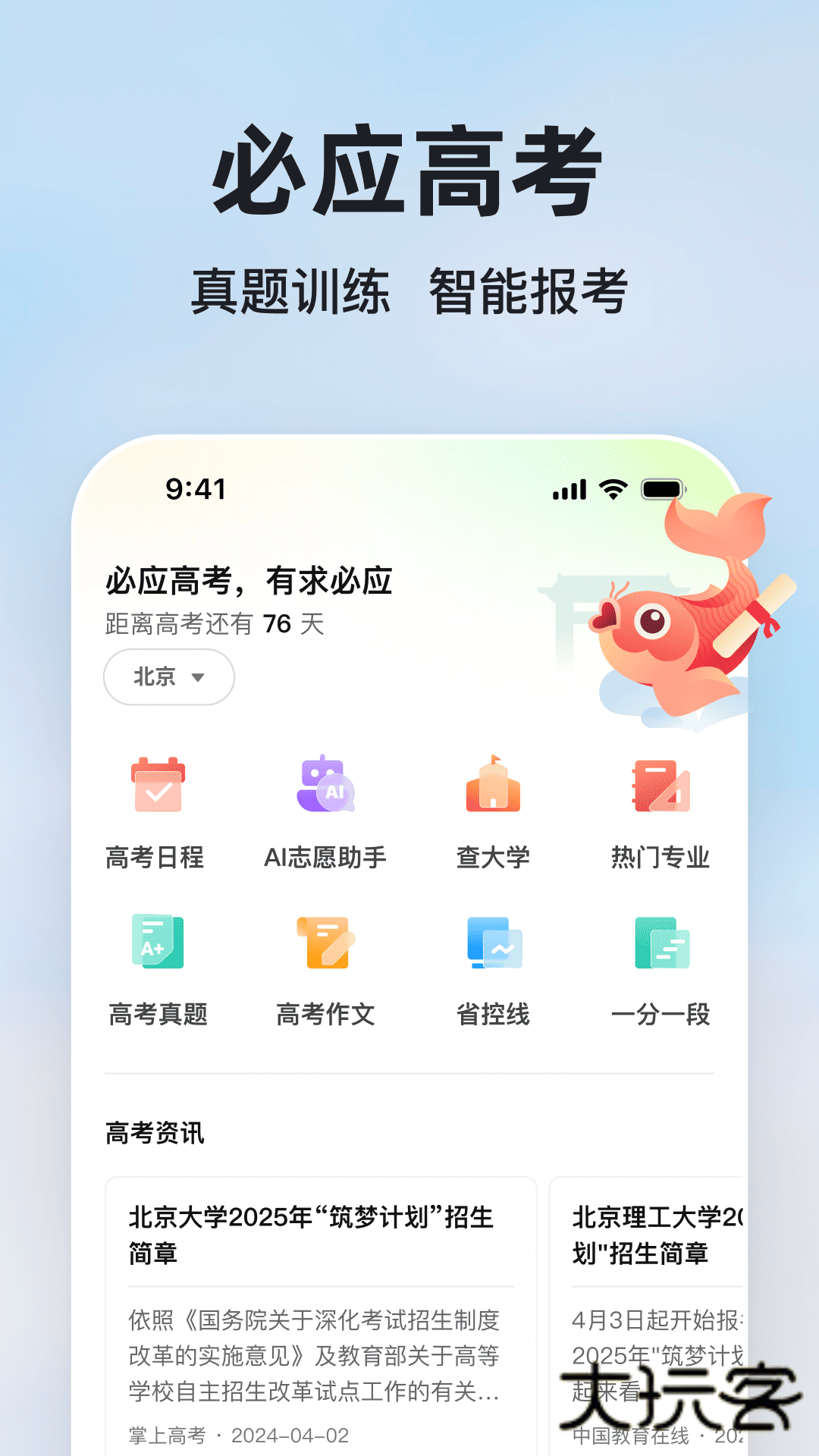Image resolution: width=819 pixels, height=1456 pixels.
Task: Open the 北京 region selector dropdown
Action: [168, 677]
